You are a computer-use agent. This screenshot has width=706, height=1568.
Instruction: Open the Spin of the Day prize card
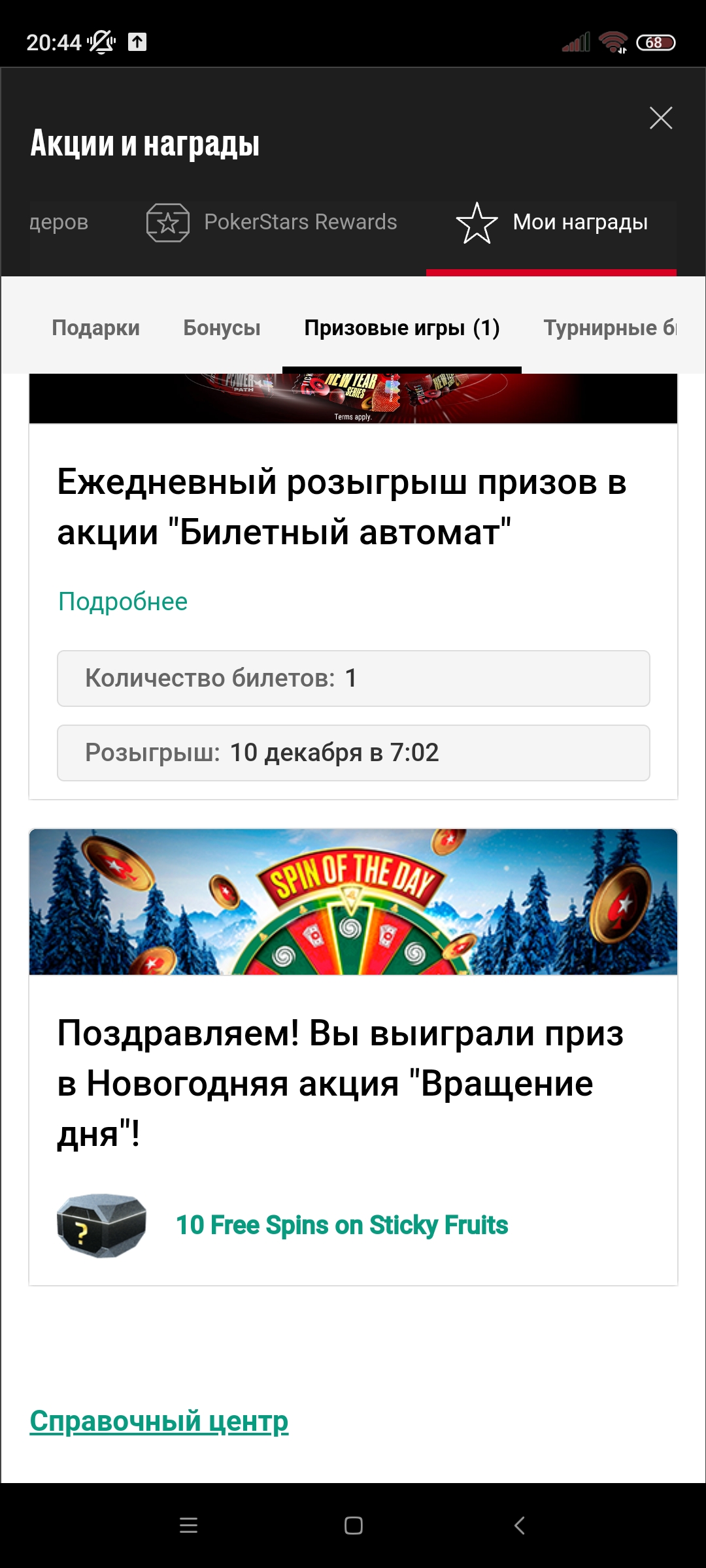(353, 1057)
